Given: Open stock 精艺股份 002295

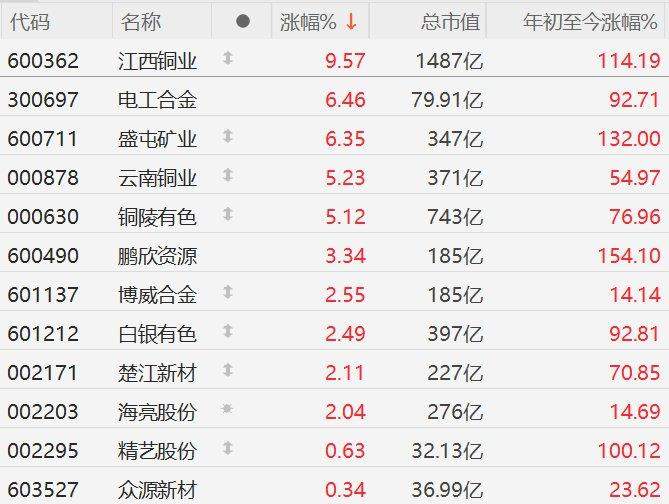Looking at the screenshot, I should click(157, 450).
